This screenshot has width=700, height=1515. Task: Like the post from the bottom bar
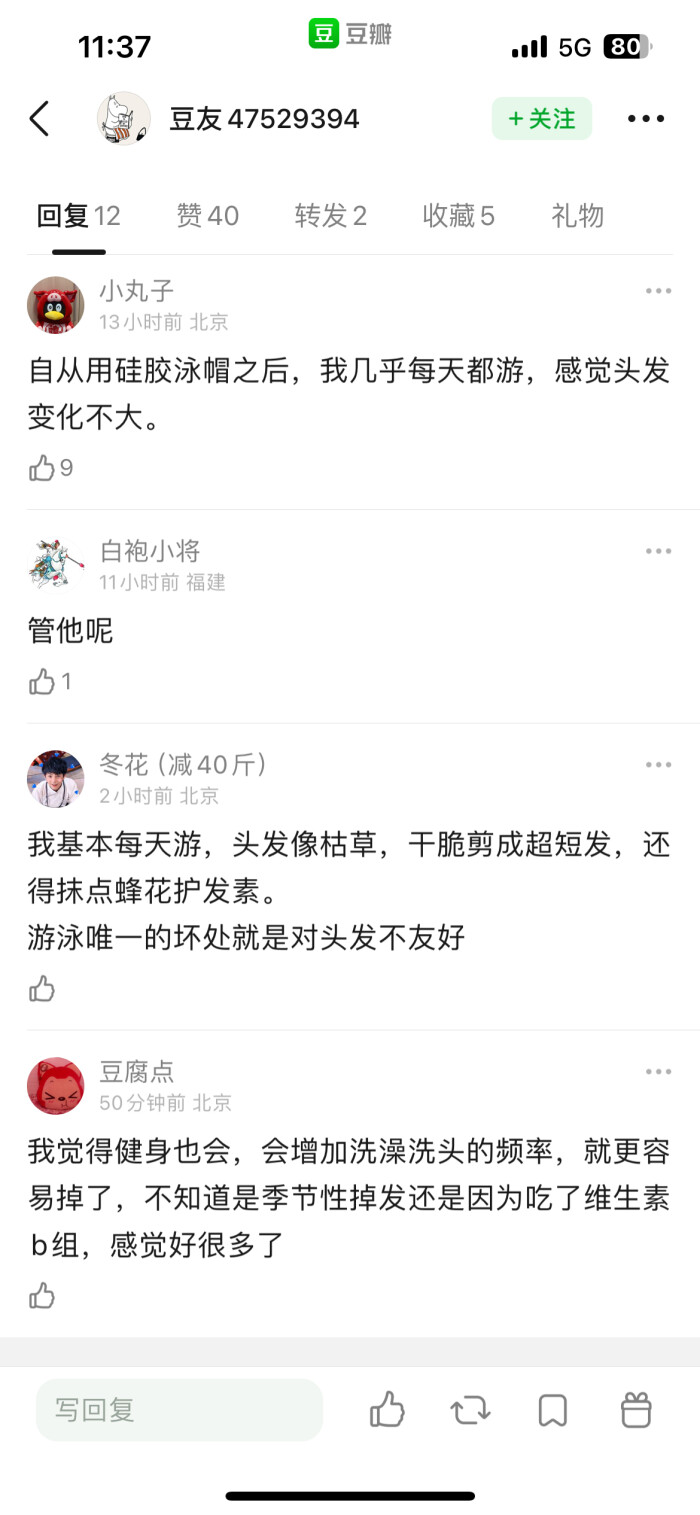click(387, 1410)
